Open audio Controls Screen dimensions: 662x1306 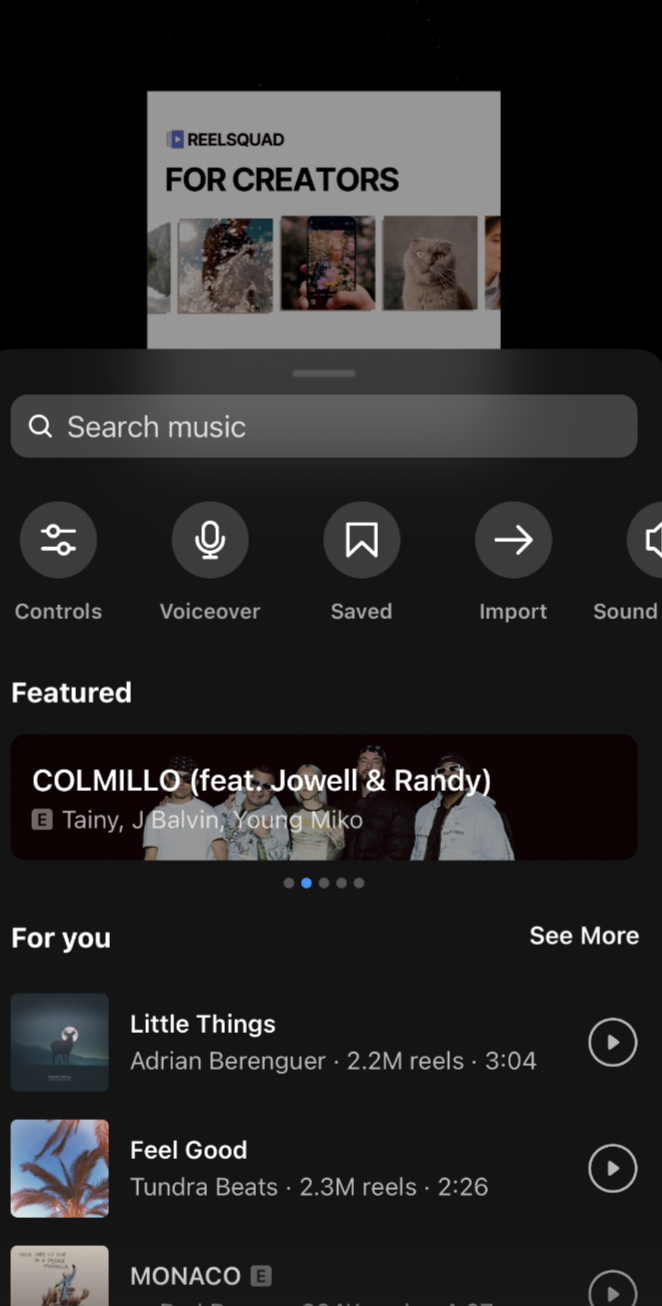[58, 541]
